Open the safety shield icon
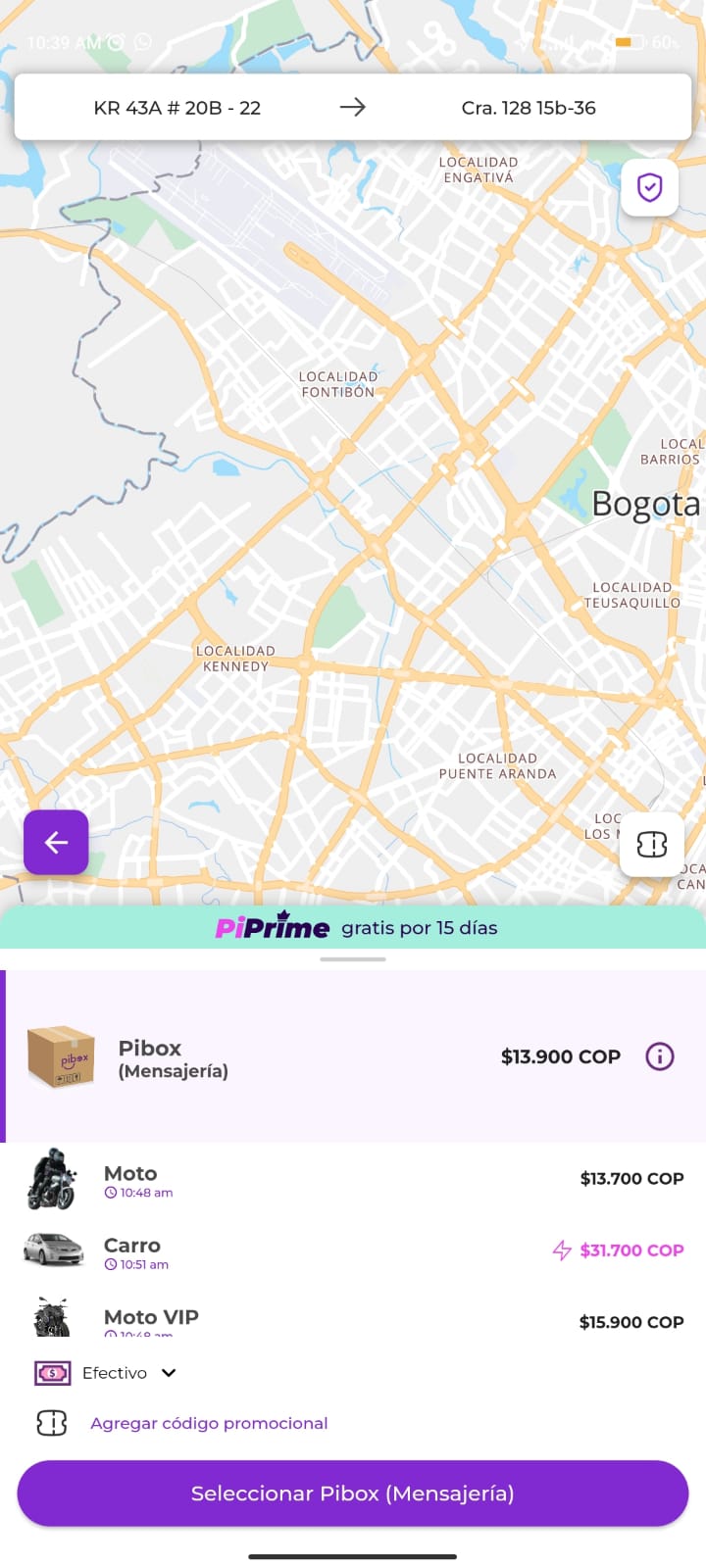 649,187
